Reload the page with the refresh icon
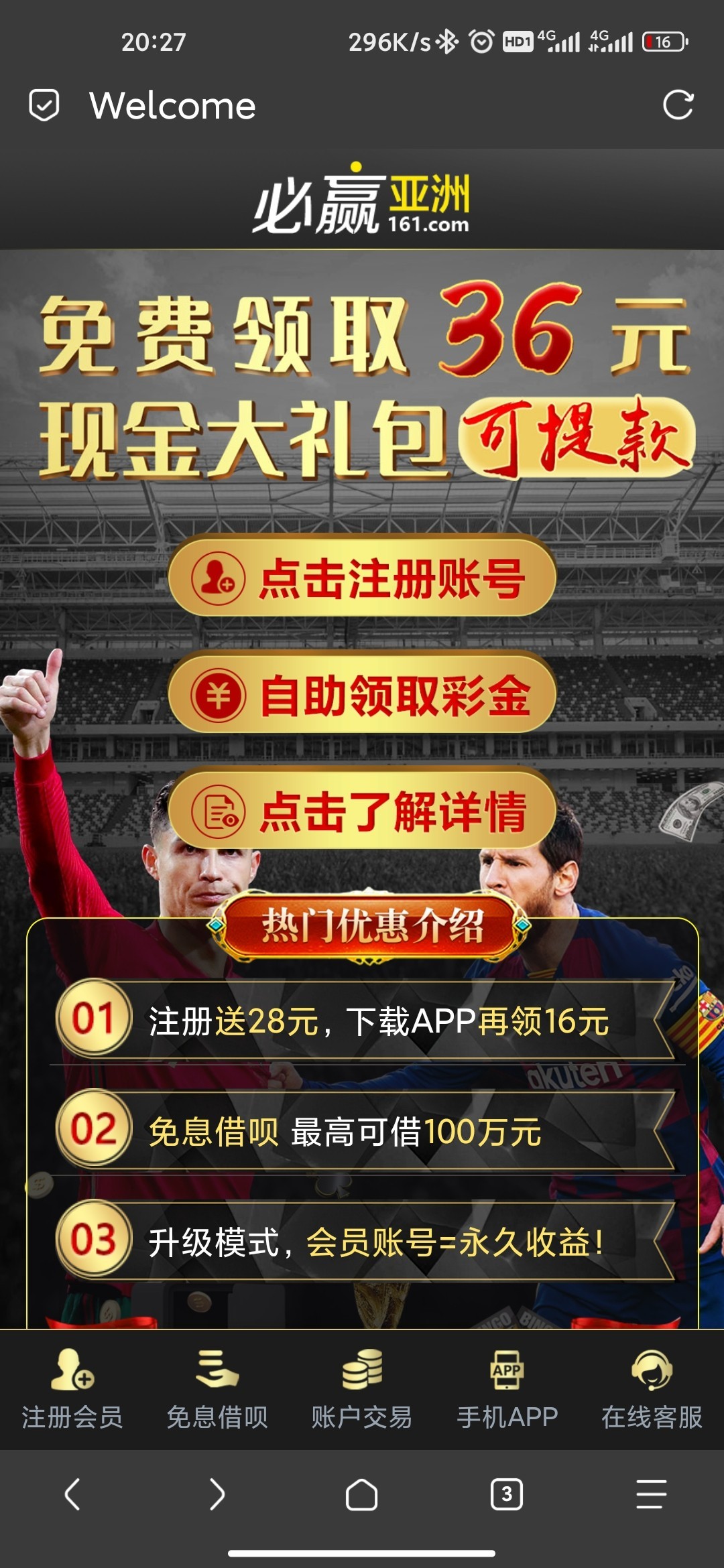Image resolution: width=724 pixels, height=1568 pixels. (x=678, y=105)
